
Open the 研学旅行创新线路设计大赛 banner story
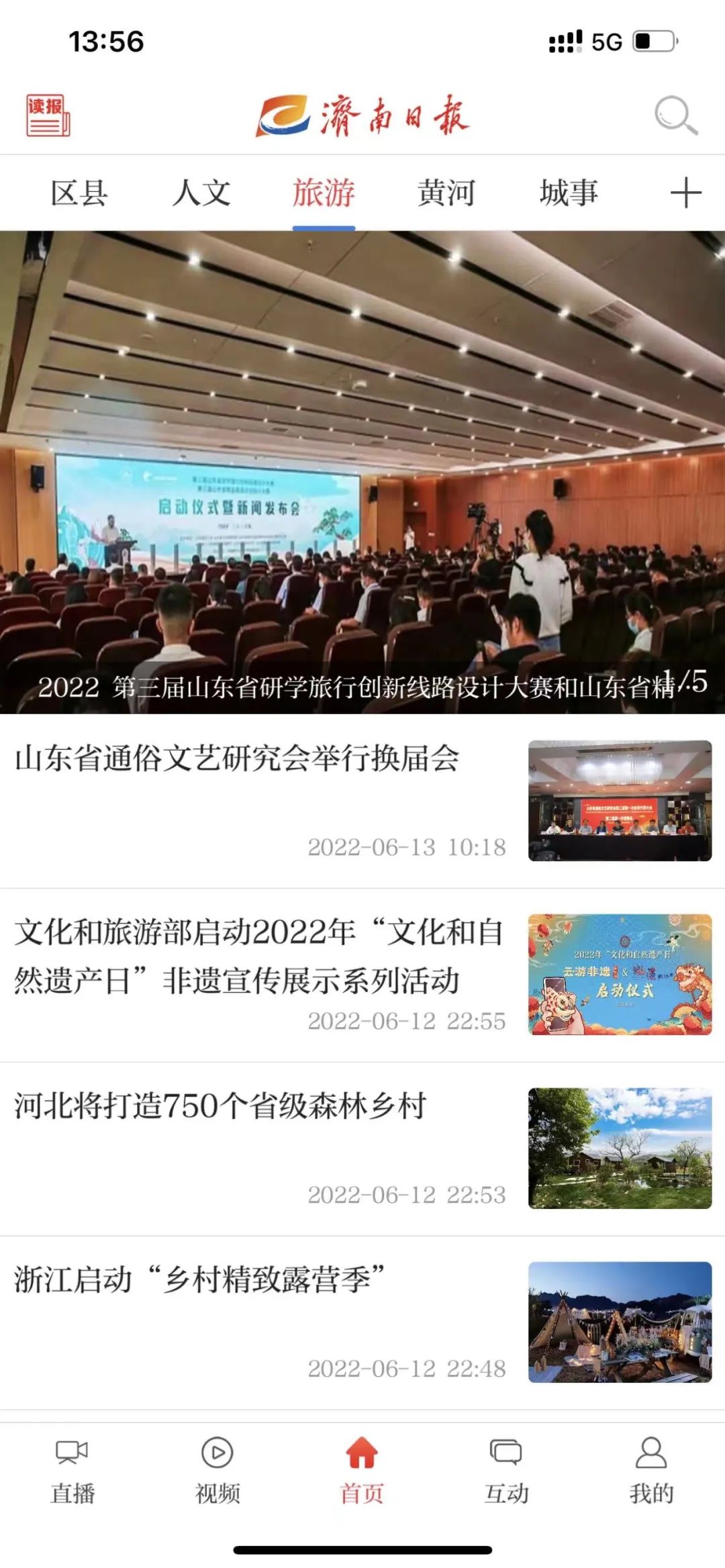coord(362,471)
